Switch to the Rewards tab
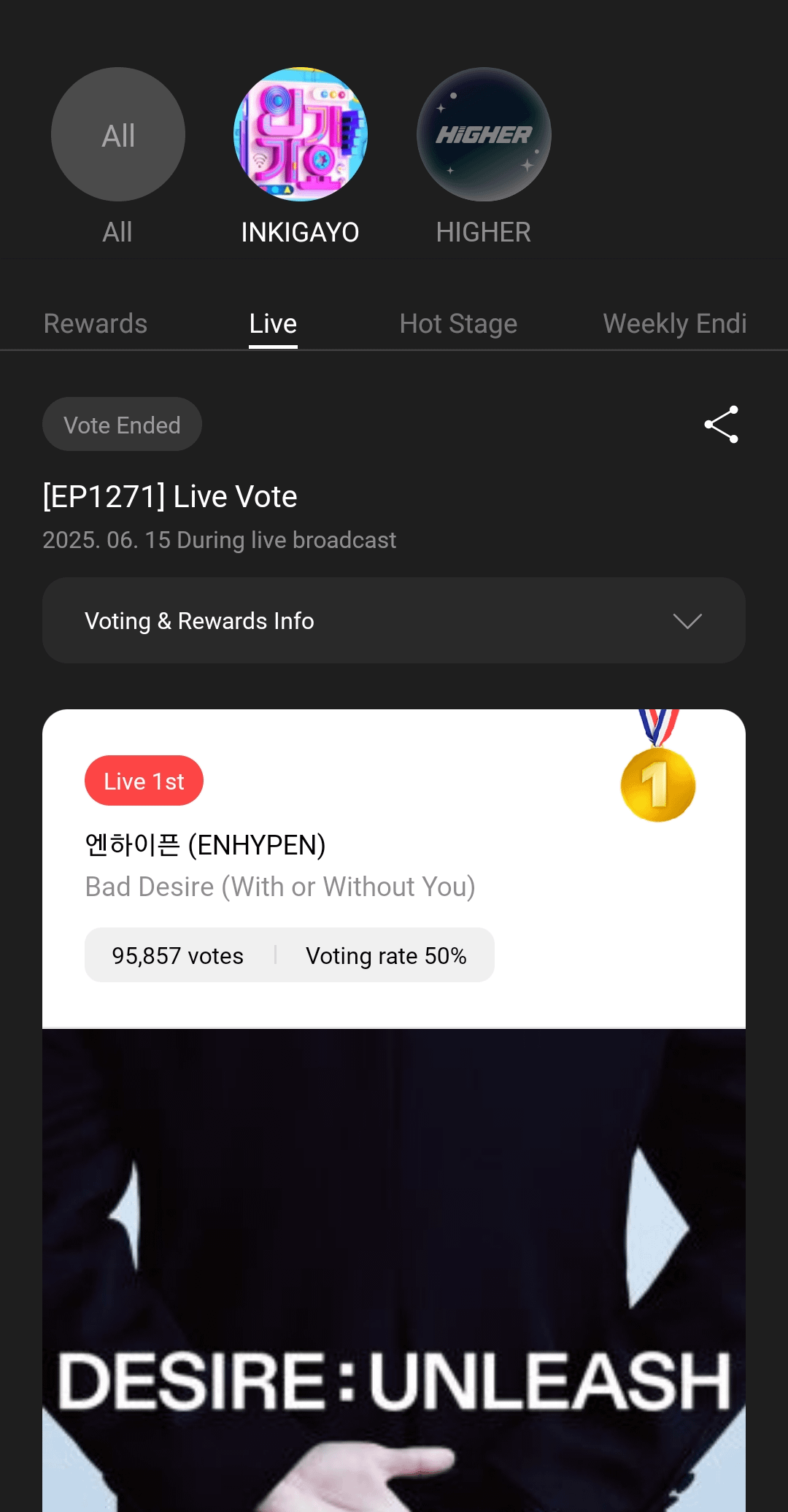788x1512 pixels. click(x=96, y=323)
